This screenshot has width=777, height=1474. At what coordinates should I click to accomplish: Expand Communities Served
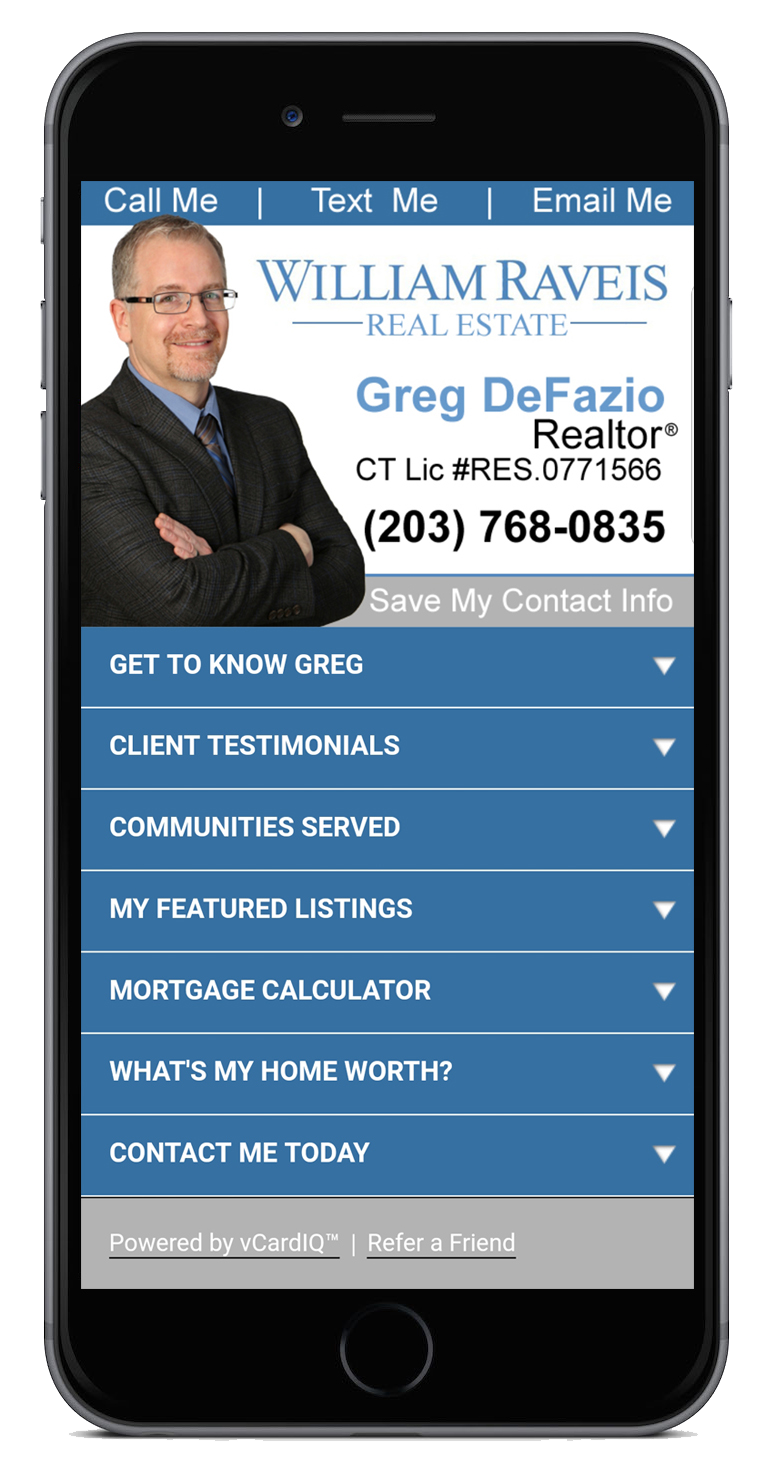(387, 828)
